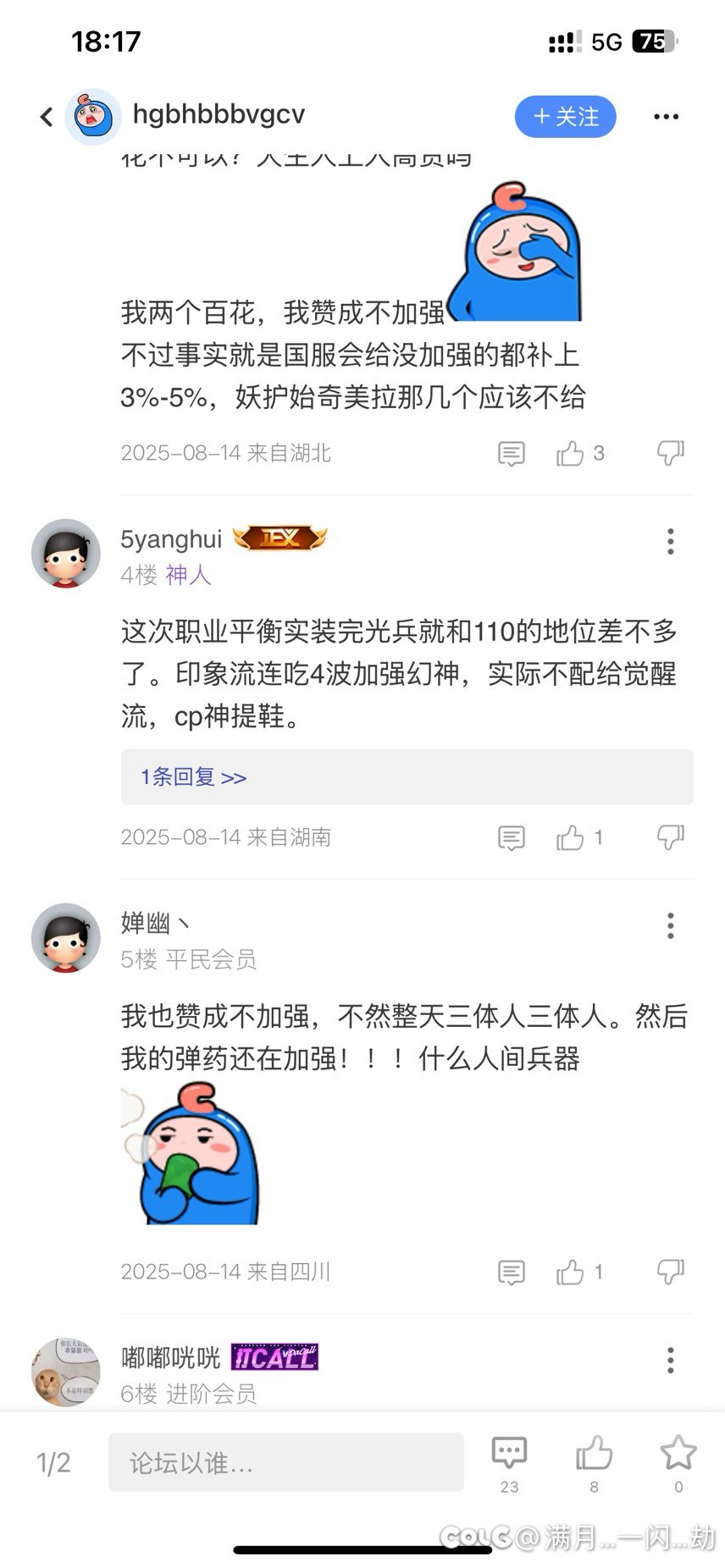Screen dimensions: 725x1568
Task: Reply to 5yanghui's comment
Action: click(511, 838)
